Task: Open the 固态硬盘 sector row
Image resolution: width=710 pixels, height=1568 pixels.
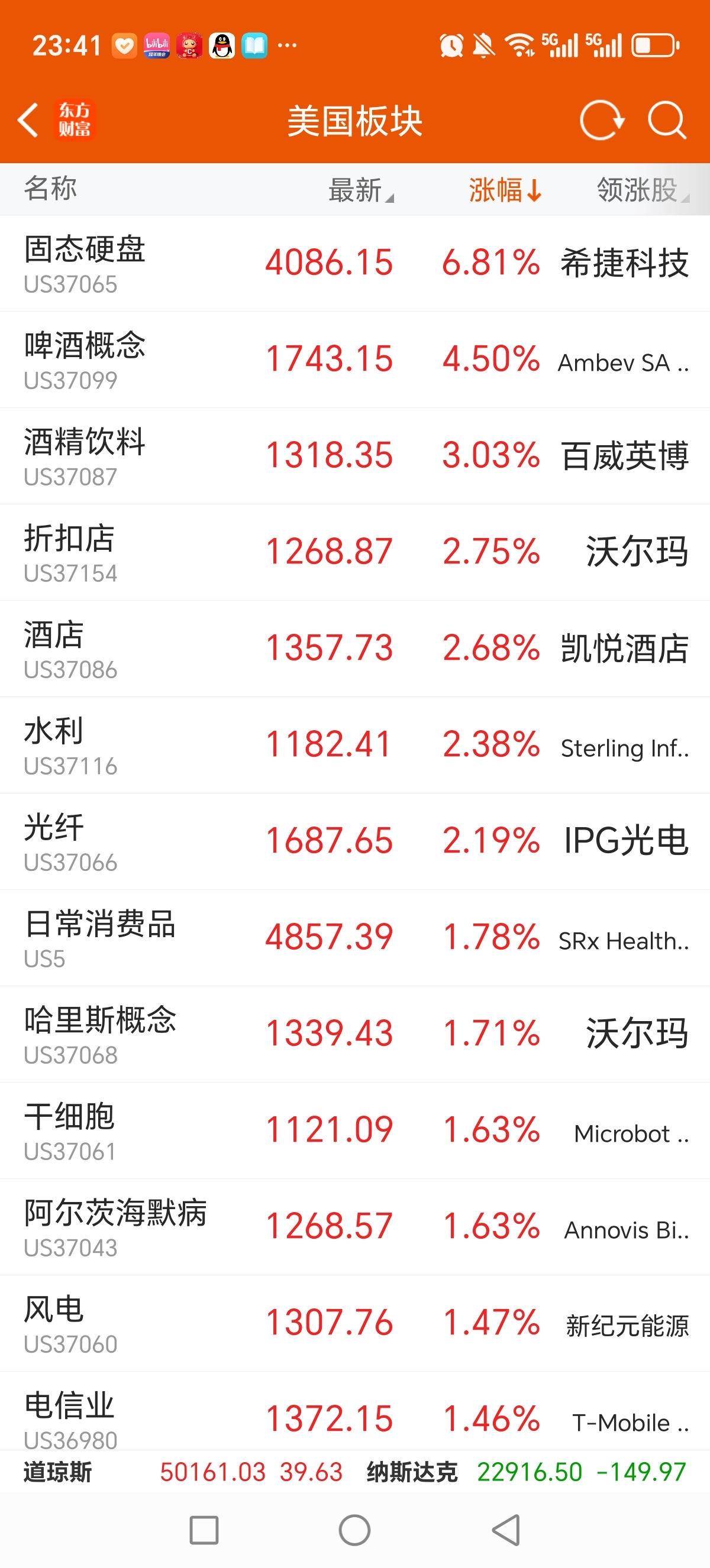Action: [x=355, y=264]
